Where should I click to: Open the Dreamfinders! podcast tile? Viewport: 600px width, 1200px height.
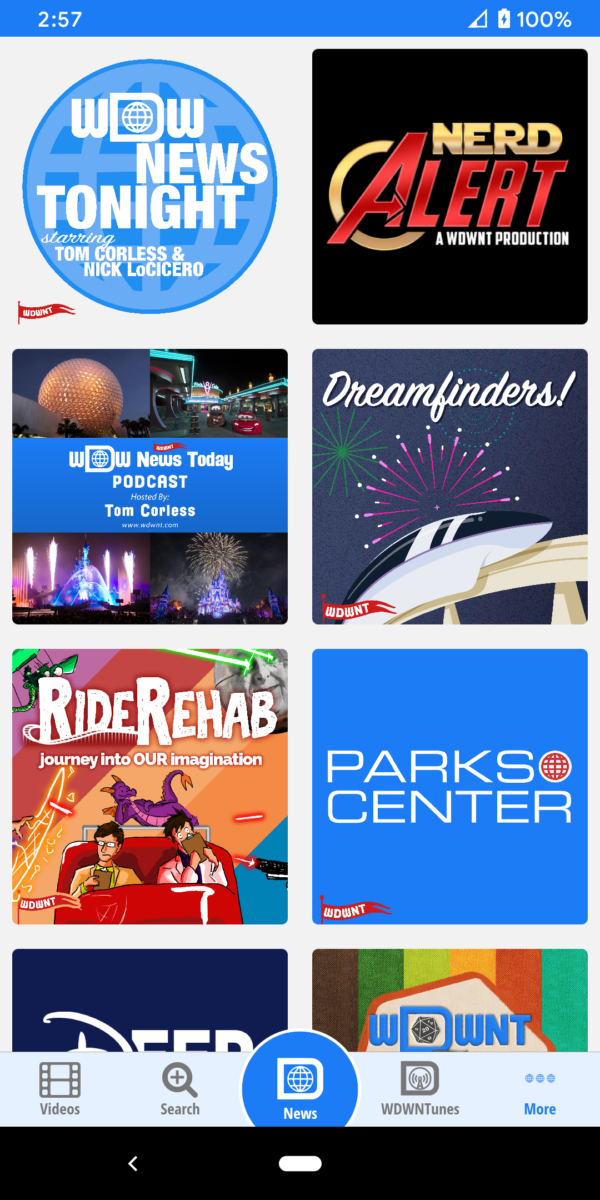click(x=450, y=486)
